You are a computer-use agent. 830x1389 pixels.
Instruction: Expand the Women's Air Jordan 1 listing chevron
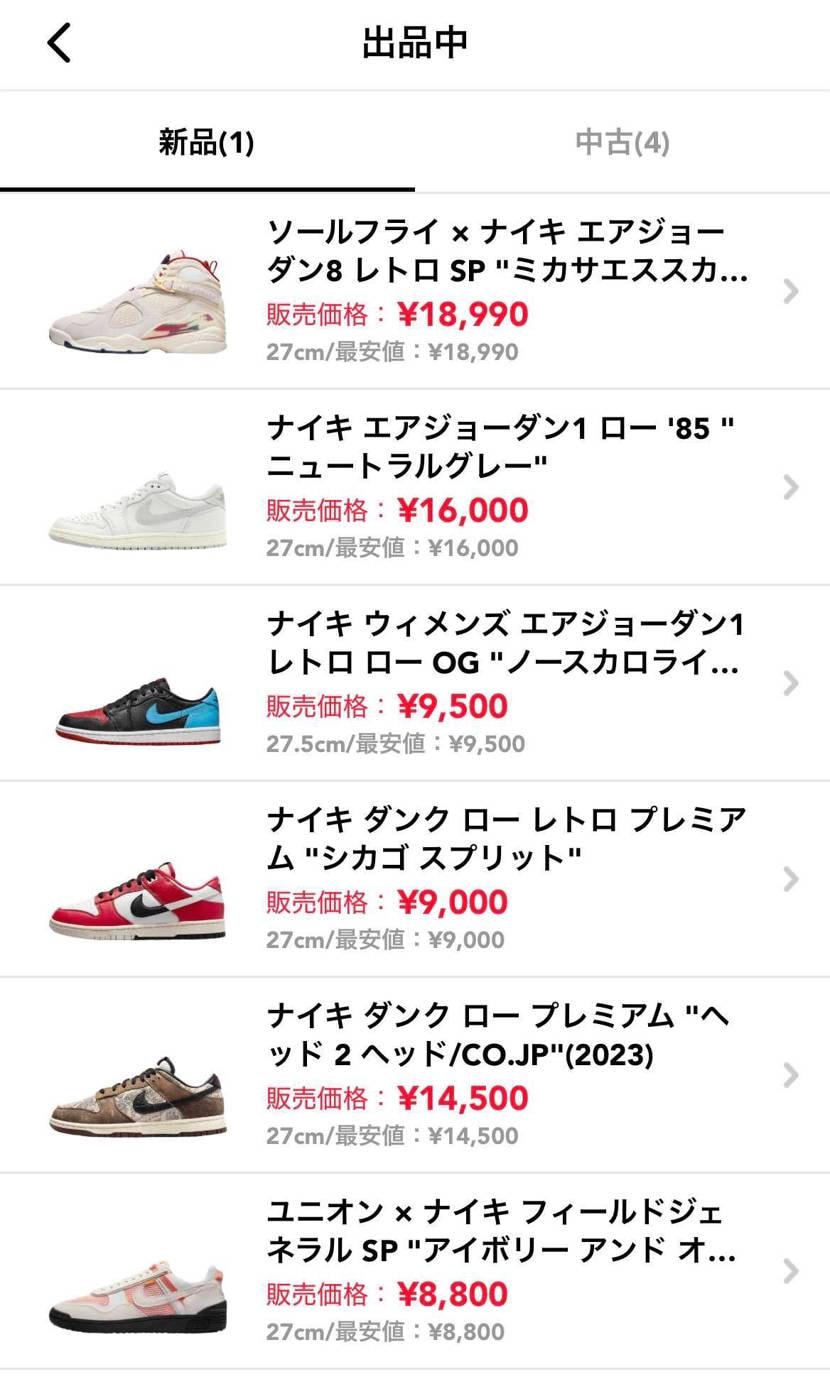click(791, 683)
